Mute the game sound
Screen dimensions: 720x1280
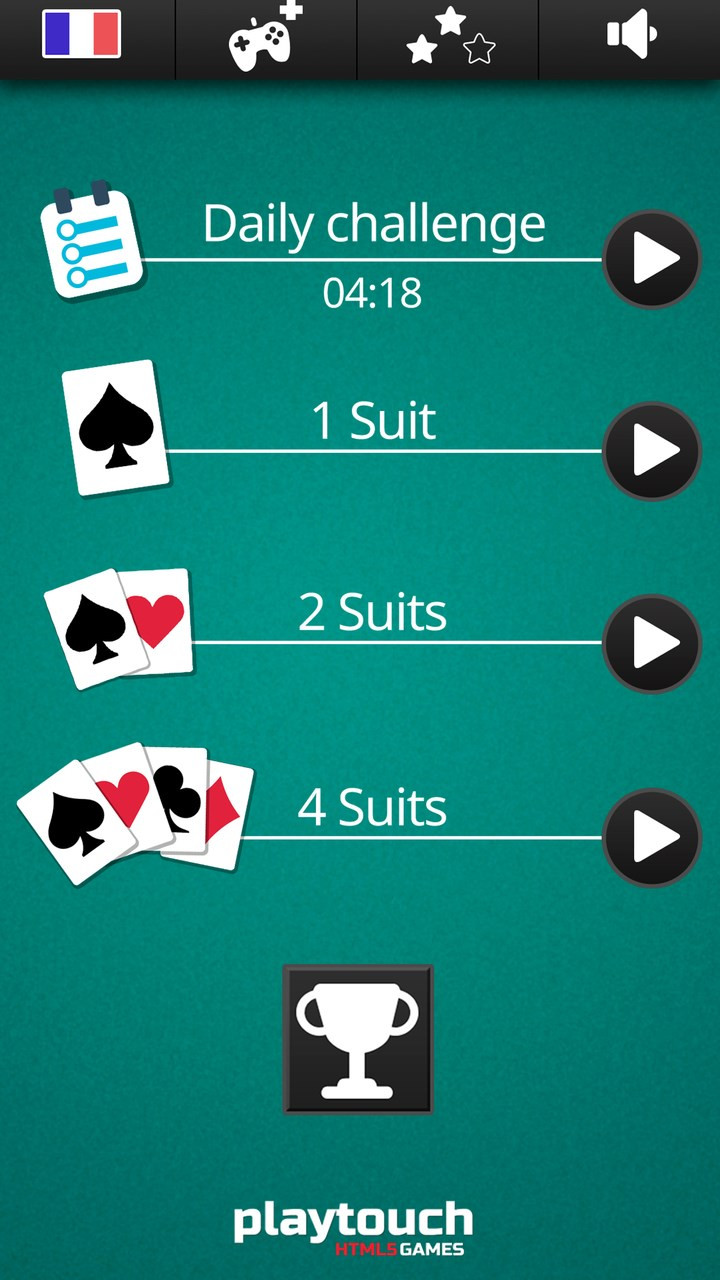coord(631,35)
